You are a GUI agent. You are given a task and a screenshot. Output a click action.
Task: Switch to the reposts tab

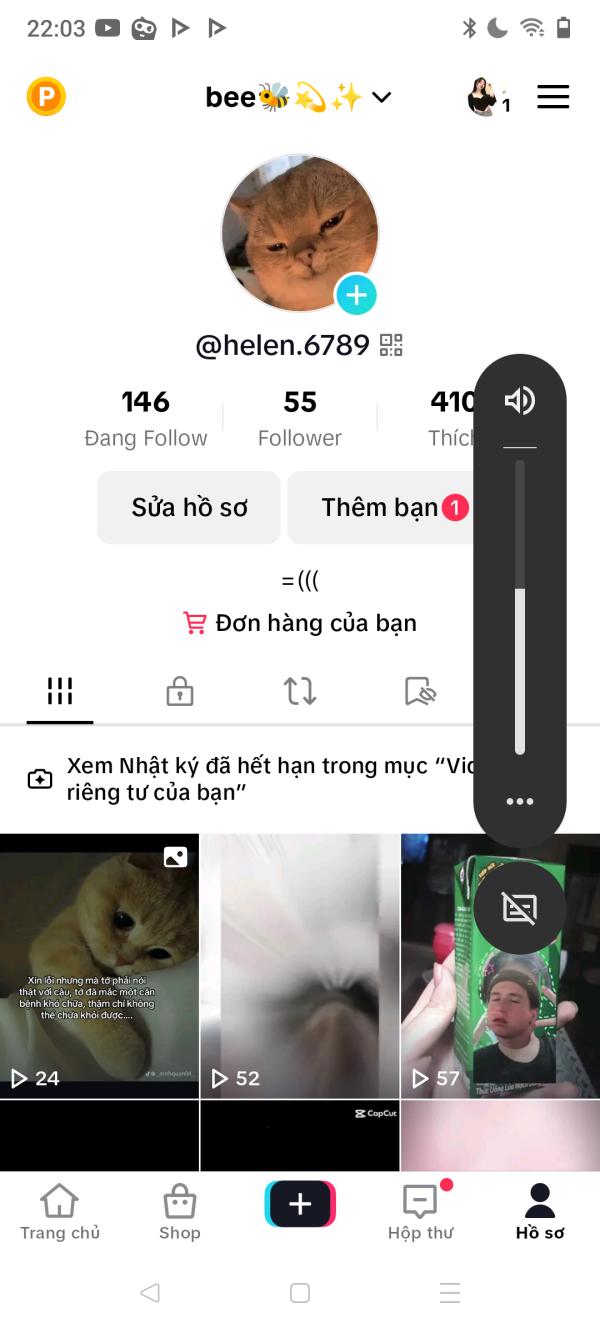(300, 691)
